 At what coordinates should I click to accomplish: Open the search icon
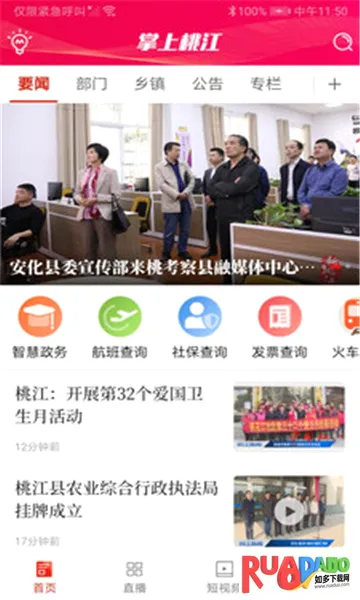(342, 42)
